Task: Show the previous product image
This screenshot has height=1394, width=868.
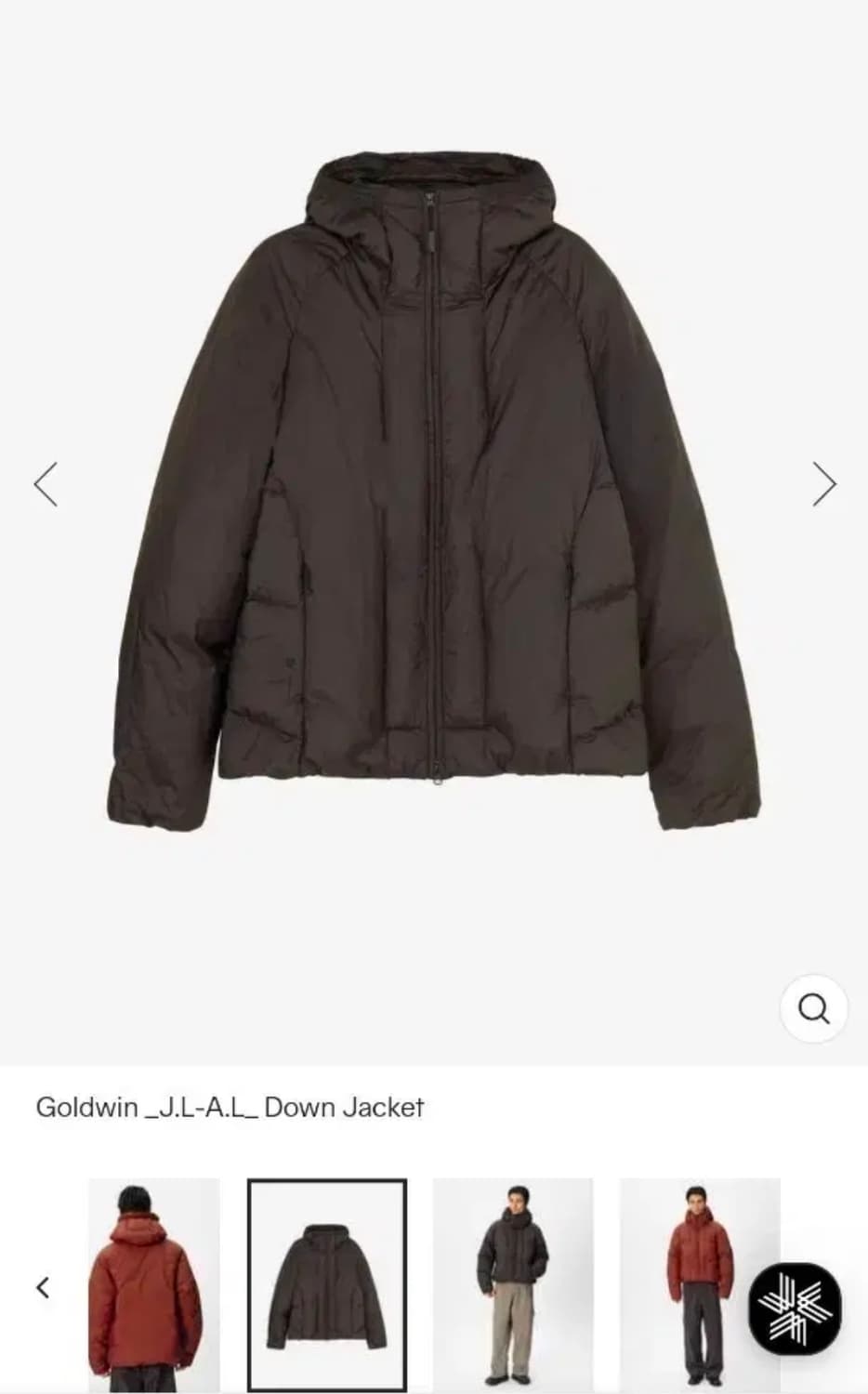Action: pyautogui.click(x=46, y=484)
